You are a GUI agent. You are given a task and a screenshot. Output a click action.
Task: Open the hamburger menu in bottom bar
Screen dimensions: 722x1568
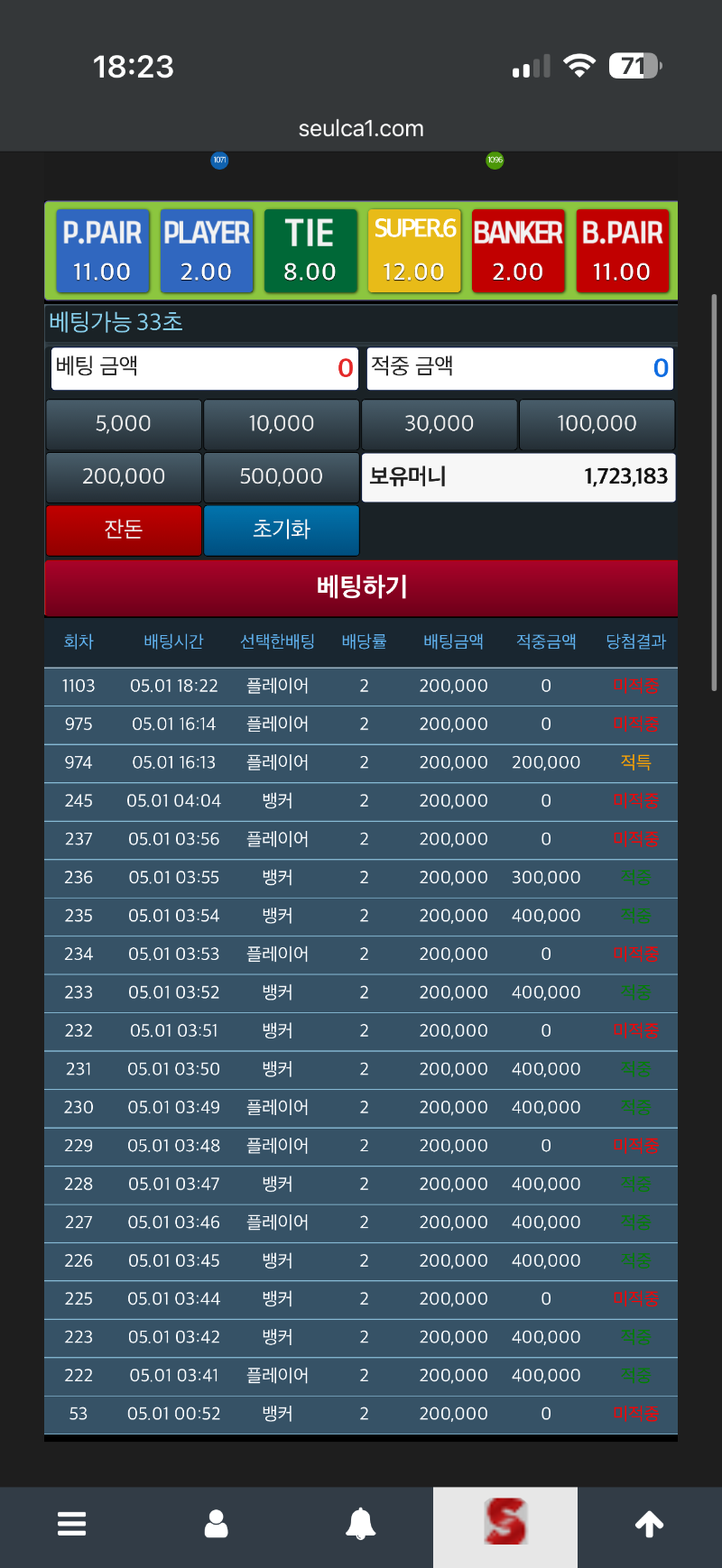point(72,1524)
